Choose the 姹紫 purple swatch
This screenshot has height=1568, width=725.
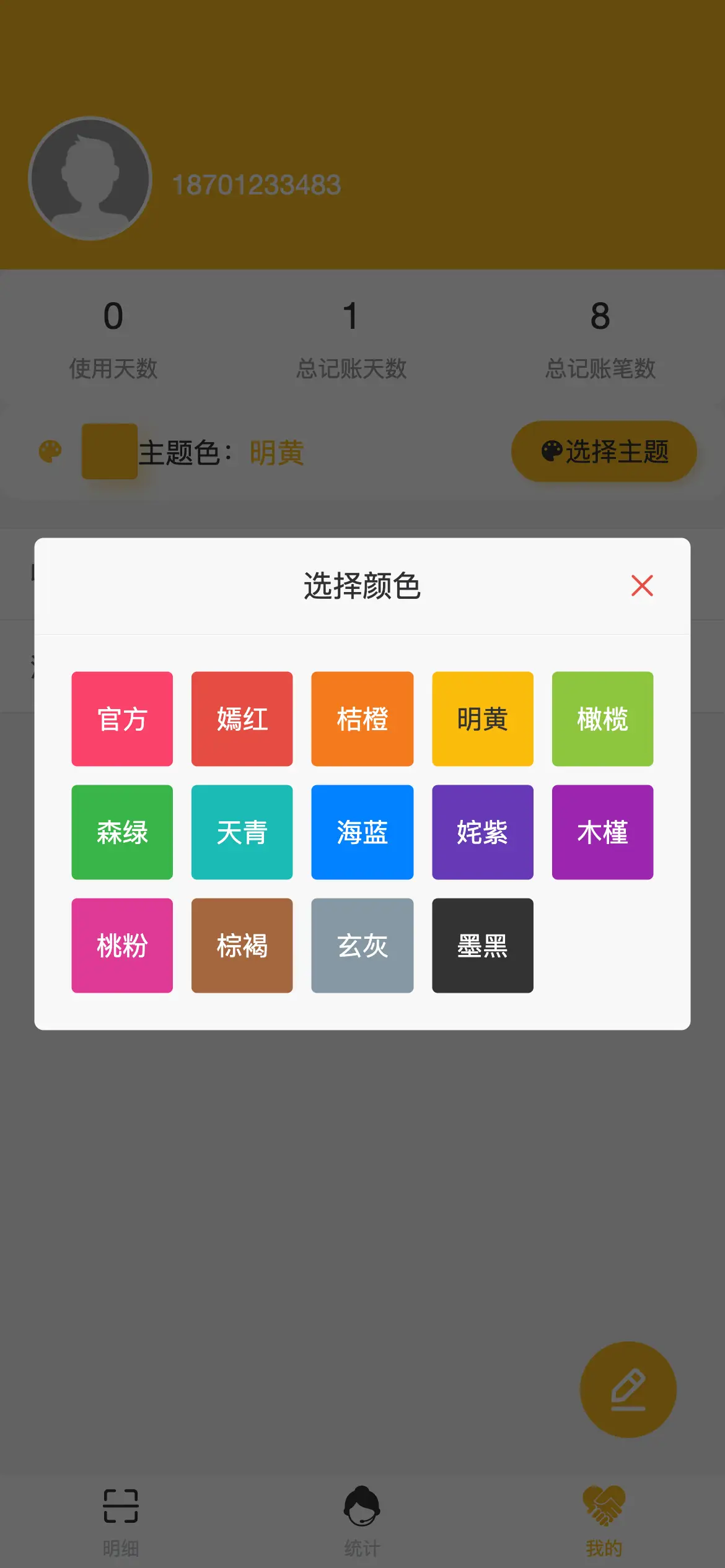pyautogui.click(x=482, y=832)
